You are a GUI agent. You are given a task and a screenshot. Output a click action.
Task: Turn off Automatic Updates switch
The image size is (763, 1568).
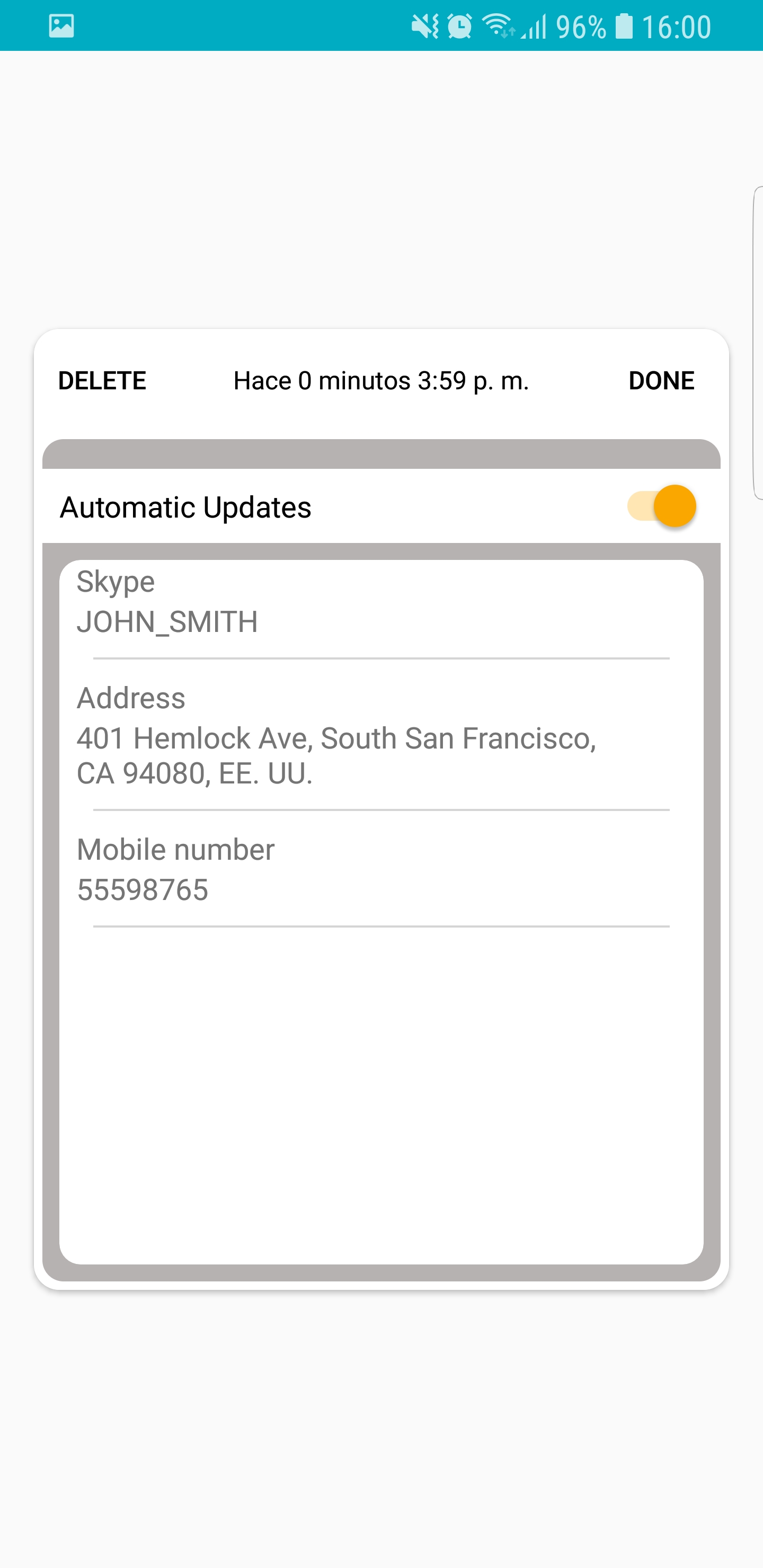coord(661,506)
